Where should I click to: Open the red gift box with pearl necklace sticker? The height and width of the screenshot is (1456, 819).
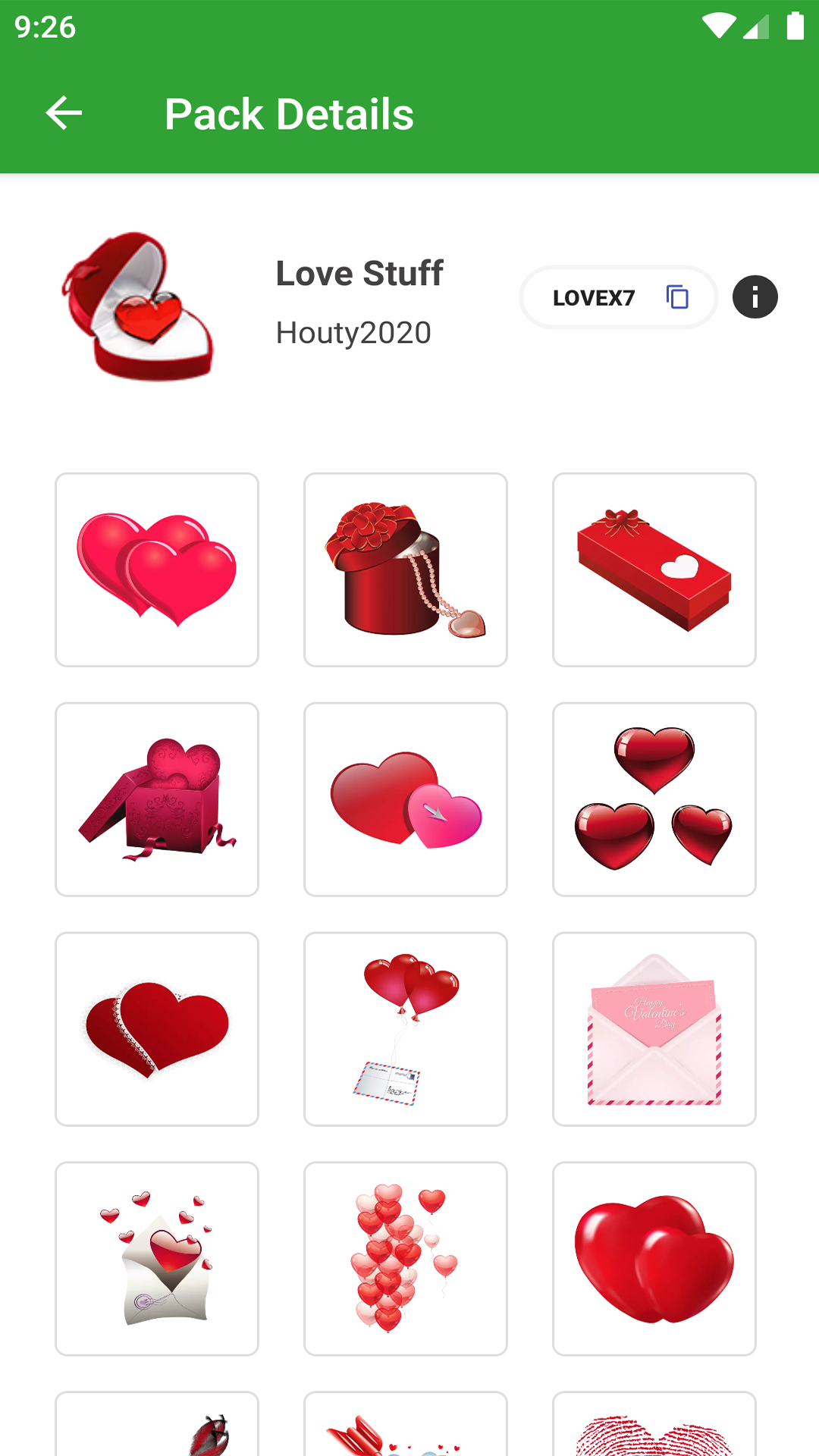pyautogui.click(x=406, y=570)
